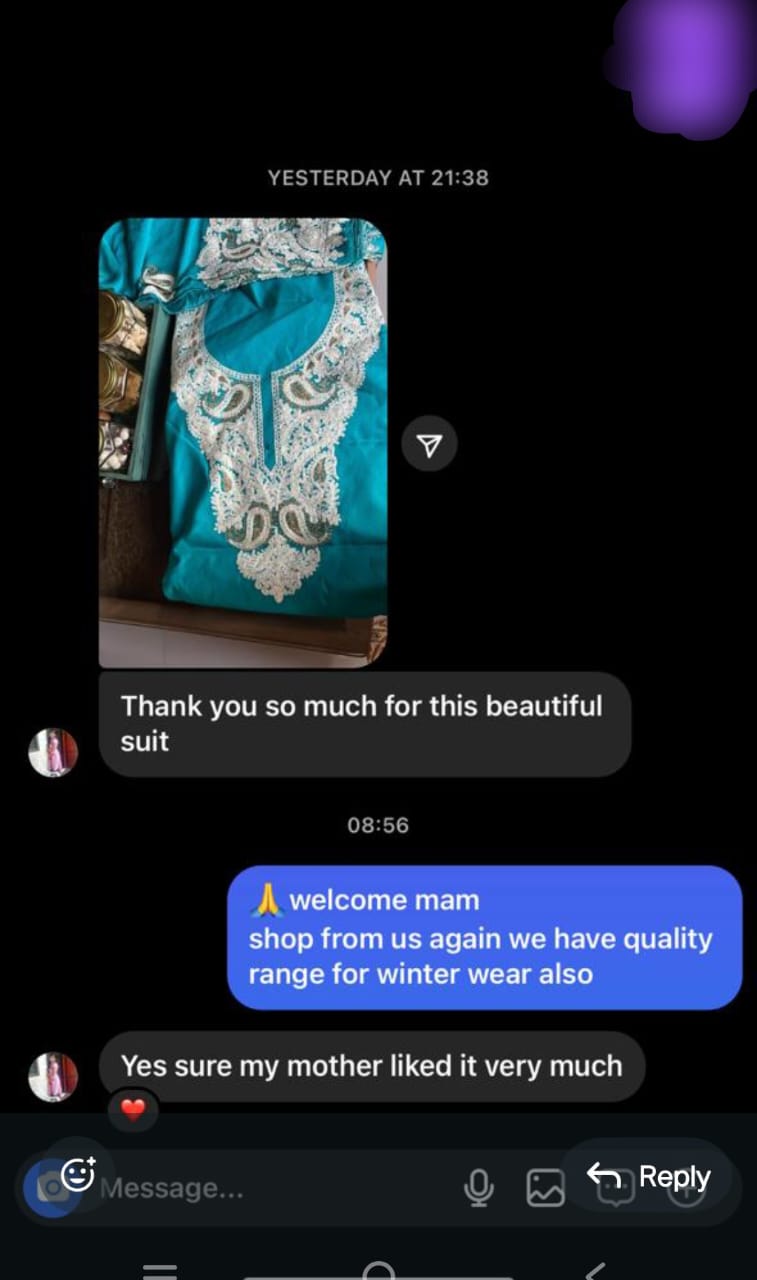757x1280 pixels.
Task: Open the emoji reaction picker
Action: point(78,1174)
